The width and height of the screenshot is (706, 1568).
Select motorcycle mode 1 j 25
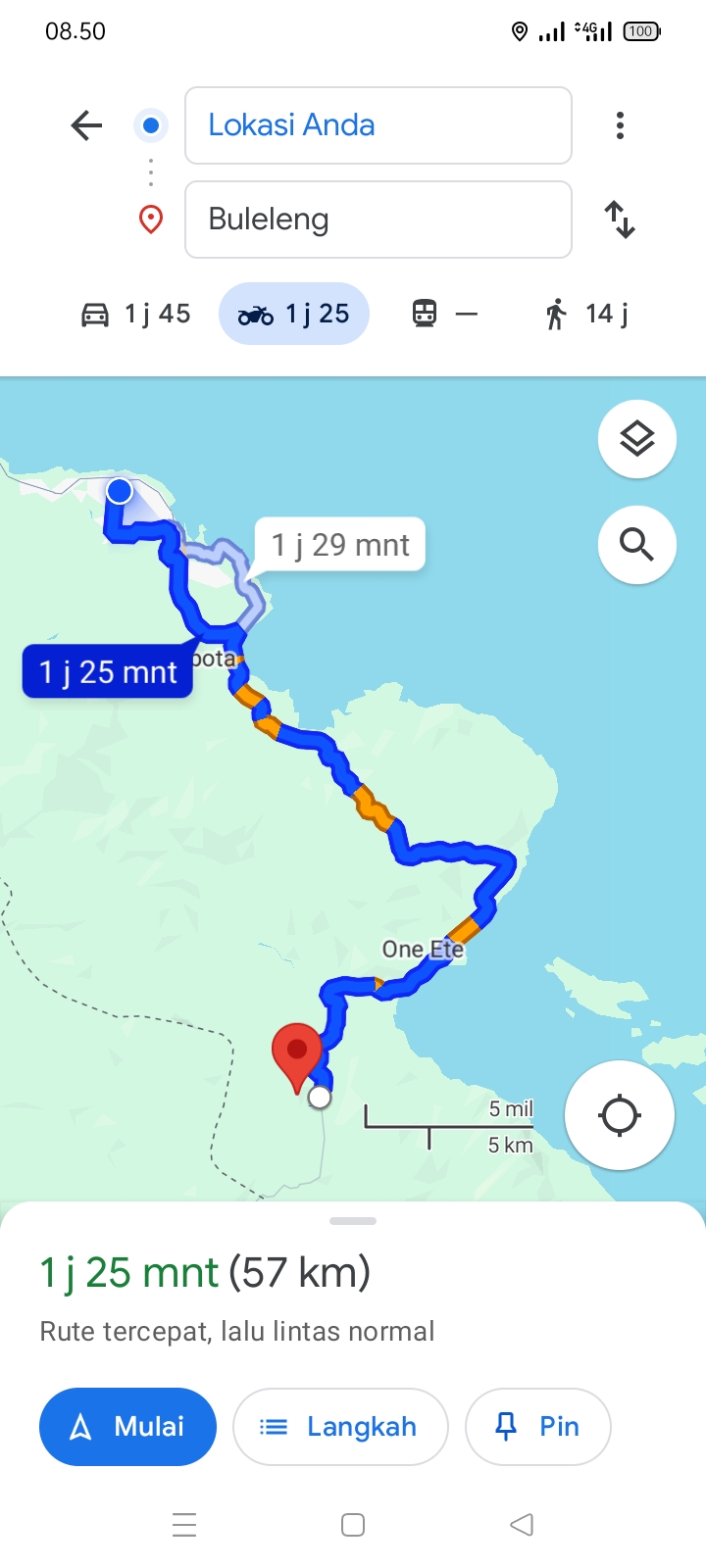click(294, 314)
